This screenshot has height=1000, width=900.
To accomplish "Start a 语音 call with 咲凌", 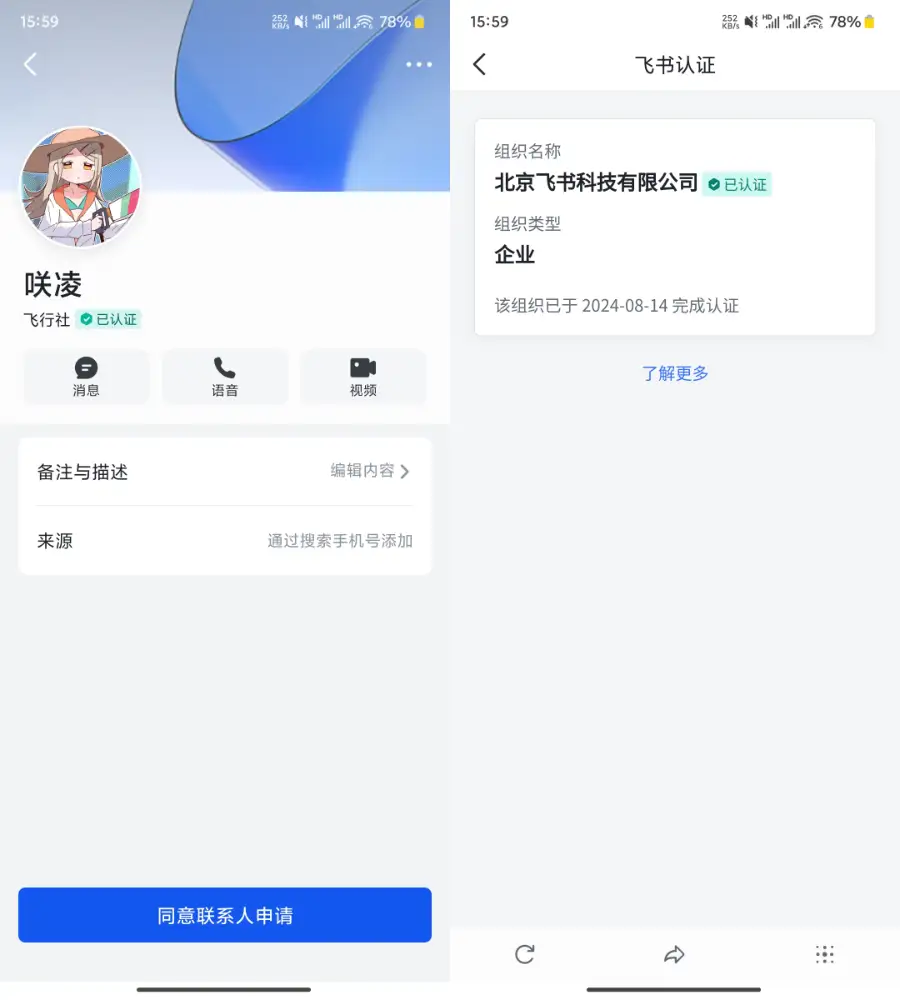I will 225,377.
